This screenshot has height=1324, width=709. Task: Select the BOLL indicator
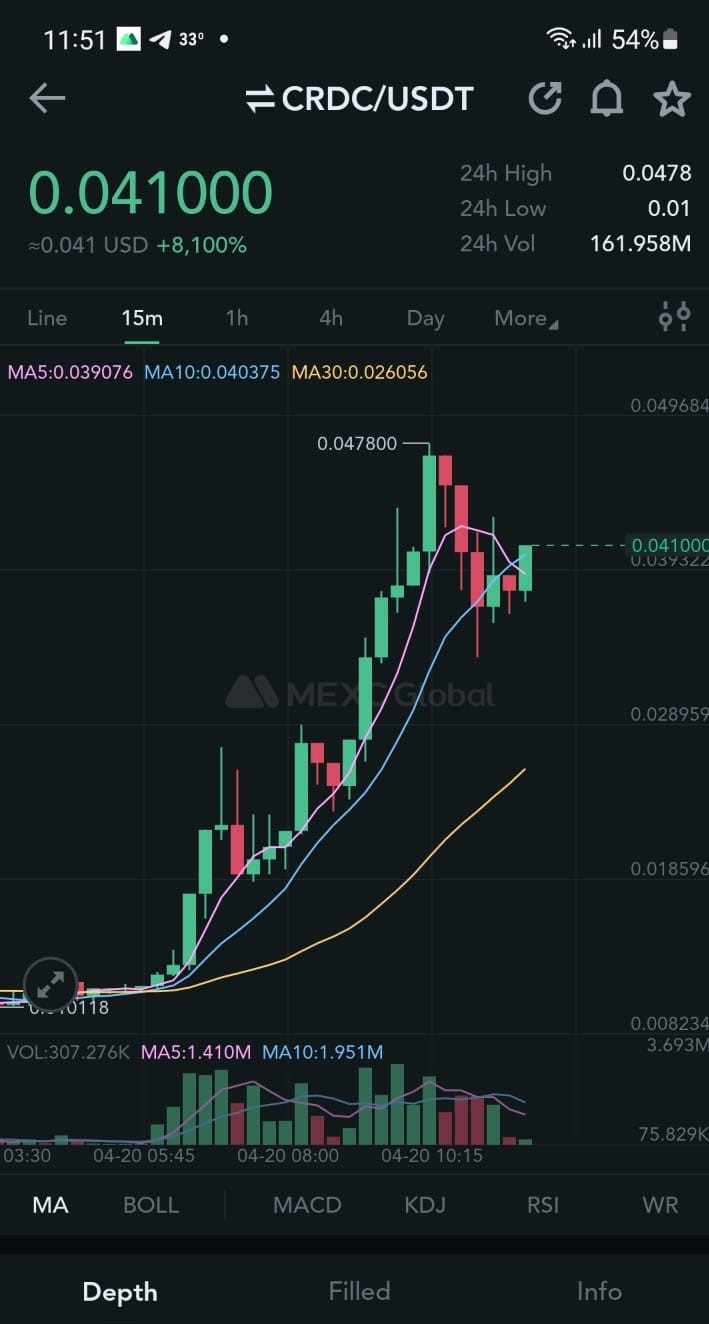click(x=151, y=1205)
